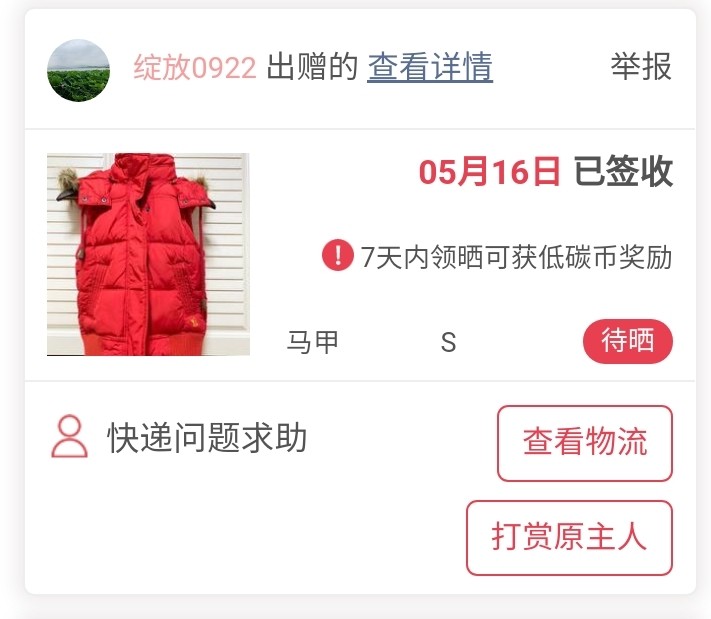Tip the giver via 打赏原主人

(x=569, y=538)
